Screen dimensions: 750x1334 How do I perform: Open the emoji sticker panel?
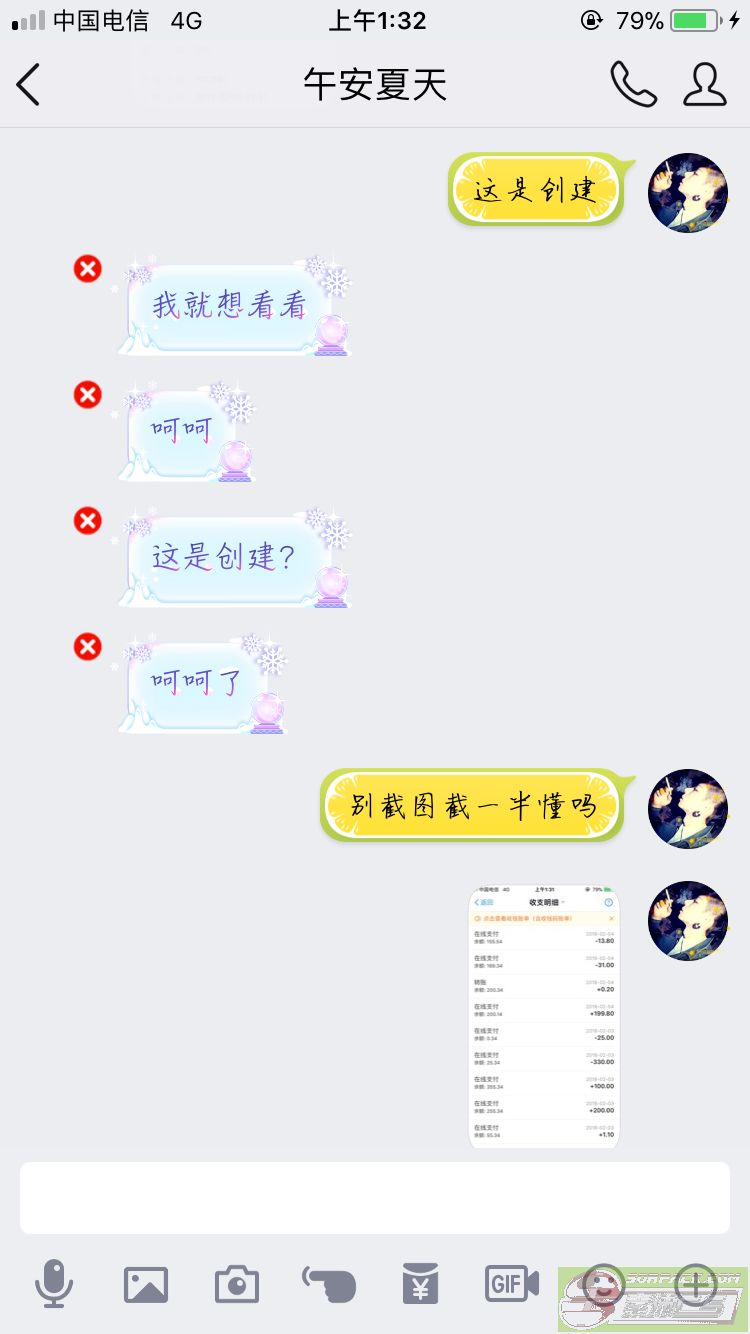point(603,1282)
